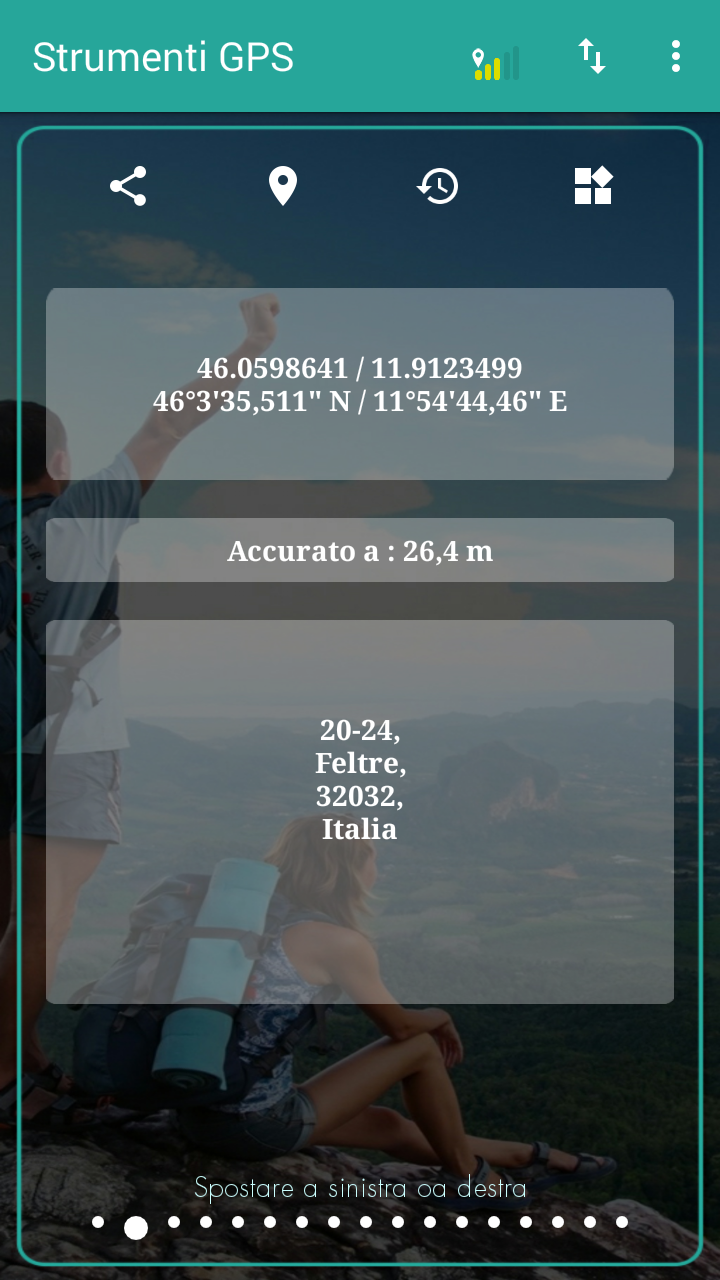Tap the up-down arrows icon
The width and height of the screenshot is (720, 1280).
point(592,56)
